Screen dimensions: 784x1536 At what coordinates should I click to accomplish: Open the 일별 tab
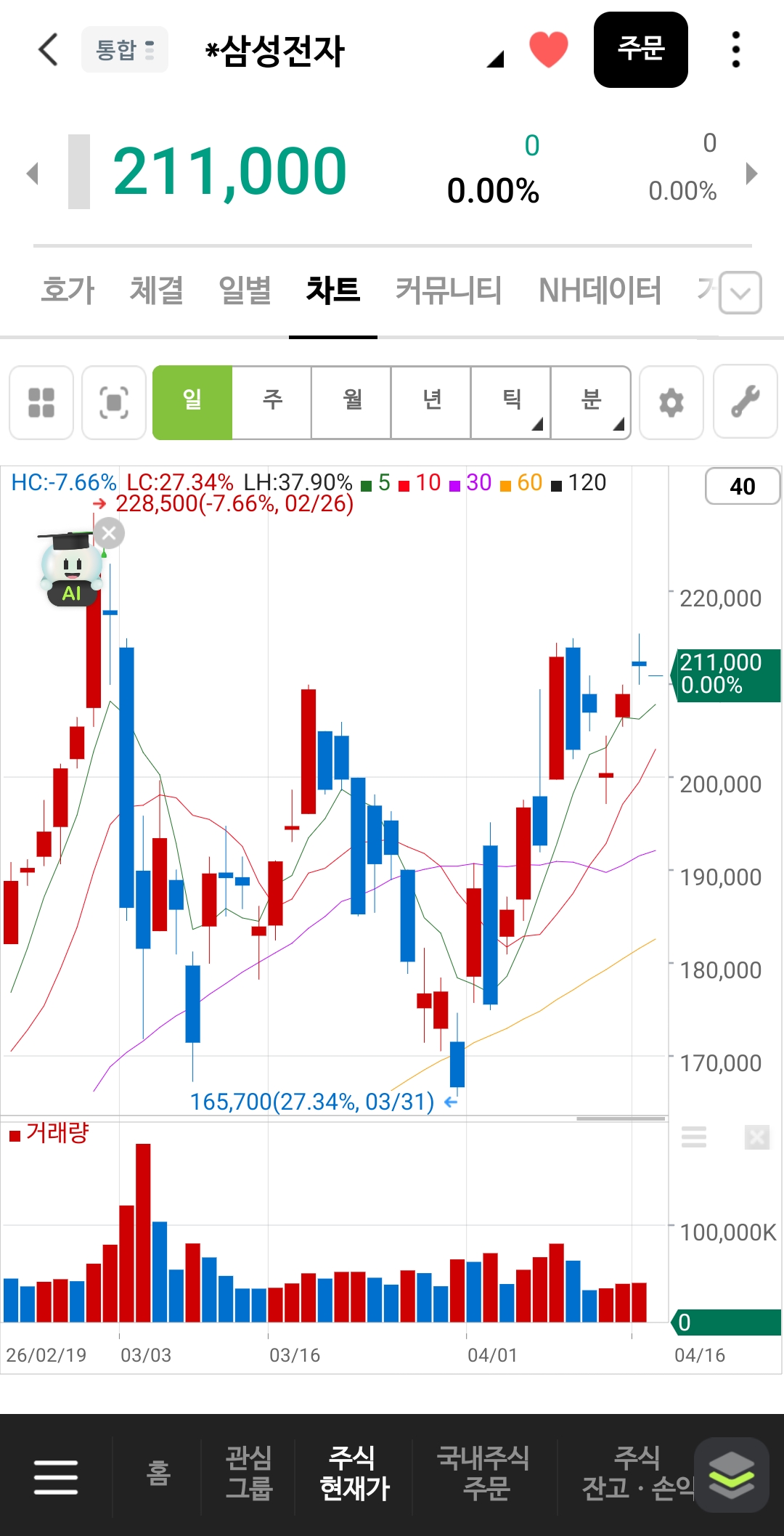pyautogui.click(x=245, y=290)
